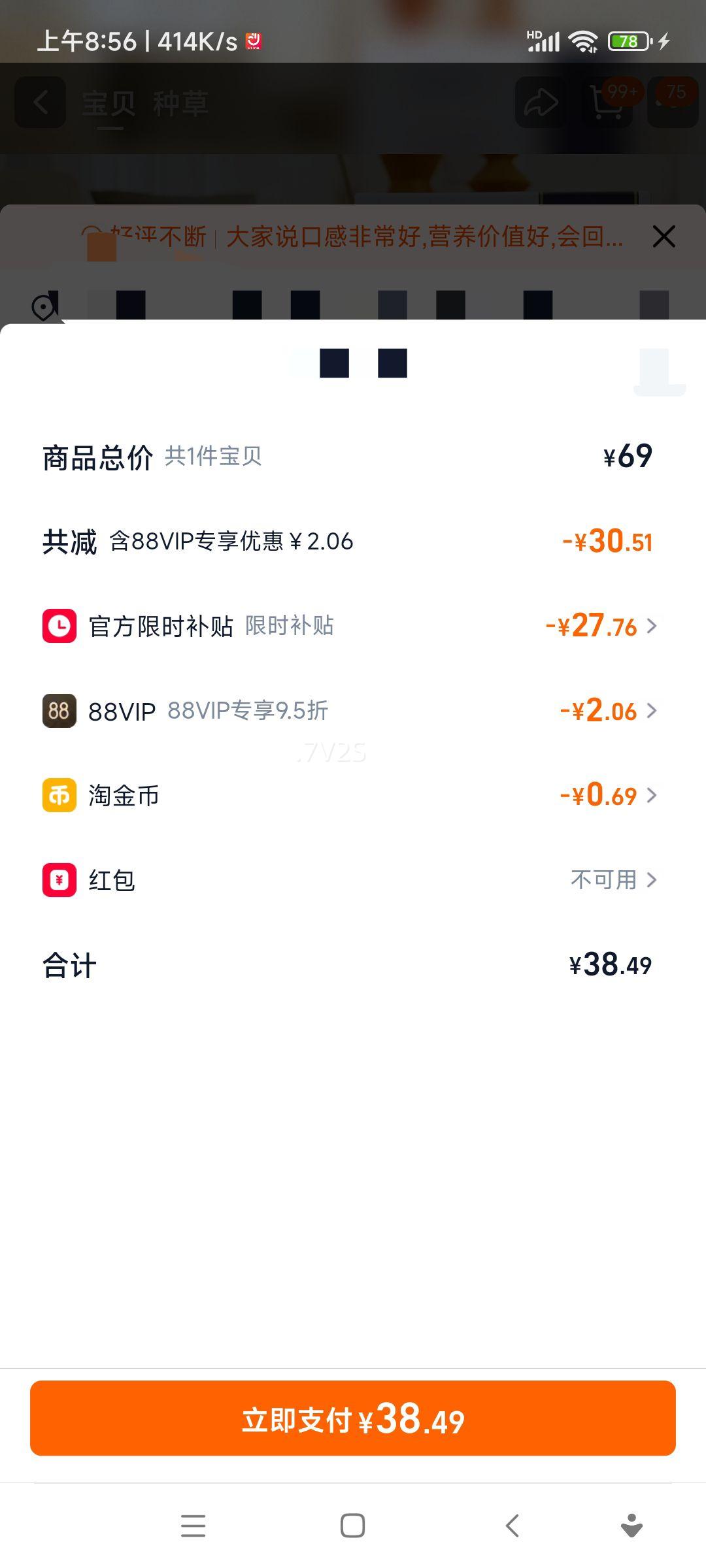This screenshot has height=1568, width=706.
Task: Dismiss the 好评不断 review banner
Action: (x=664, y=237)
